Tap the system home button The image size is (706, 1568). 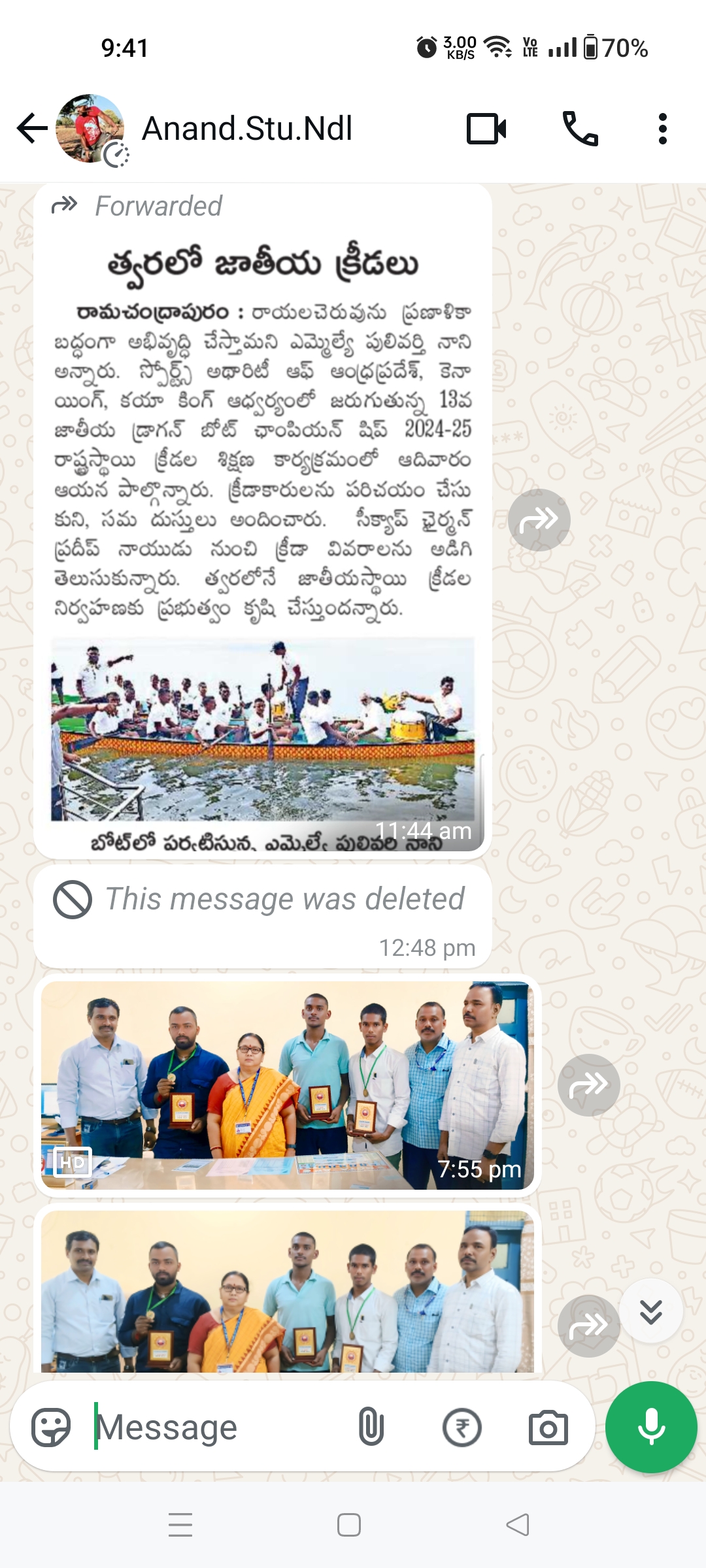tap(349, 1525)
